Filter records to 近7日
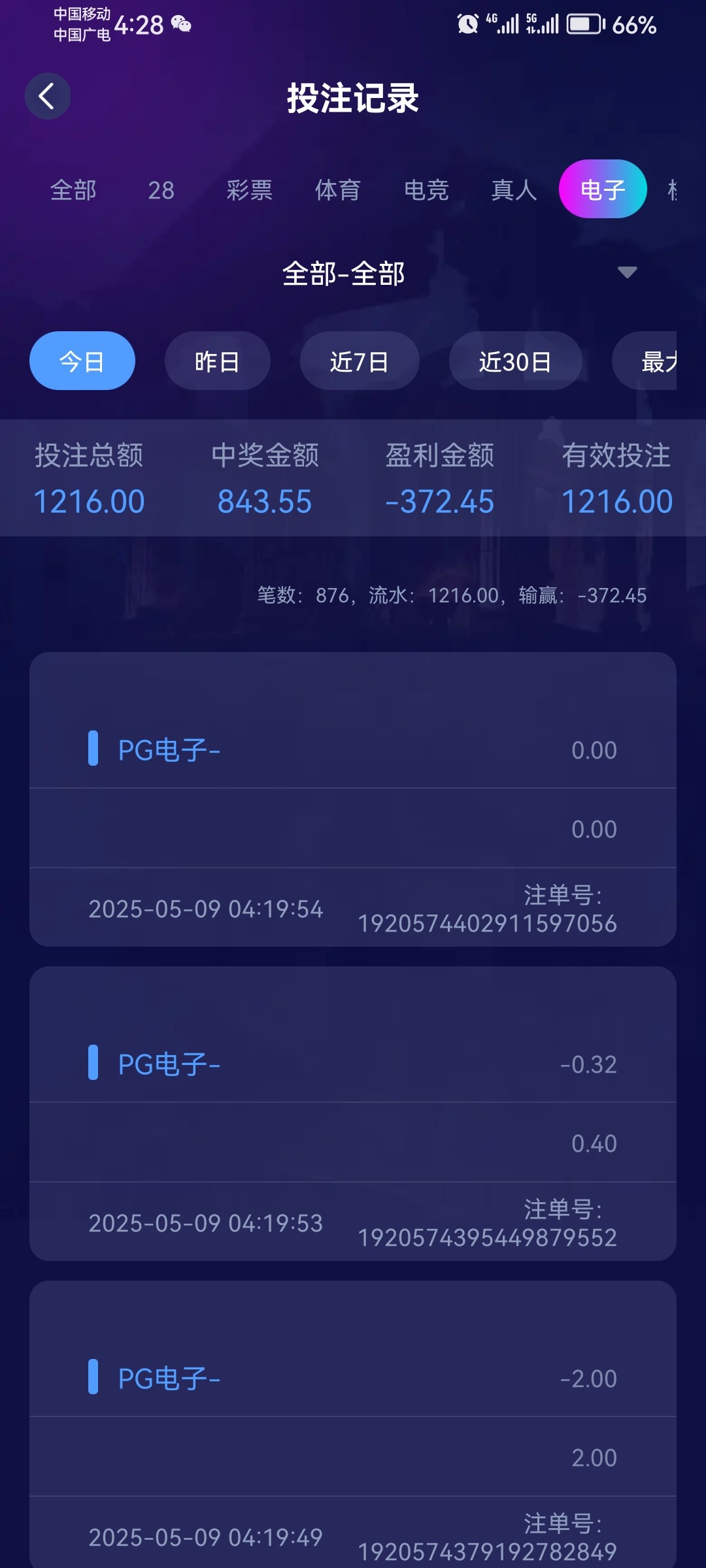706x1568 pixels. 360,361
